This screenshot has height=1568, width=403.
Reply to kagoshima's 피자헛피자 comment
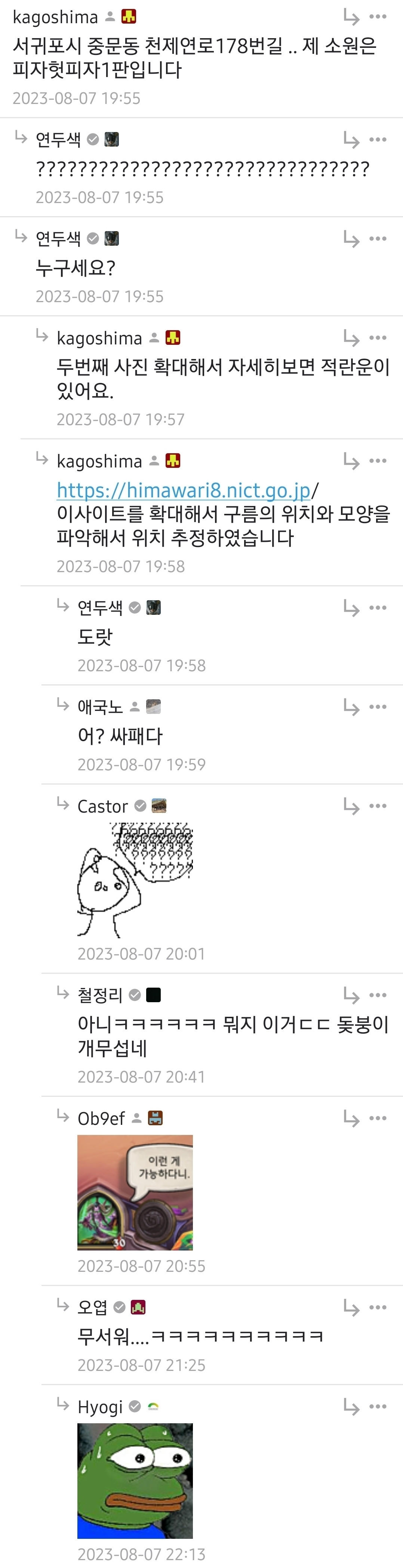[x=351, y=16]
